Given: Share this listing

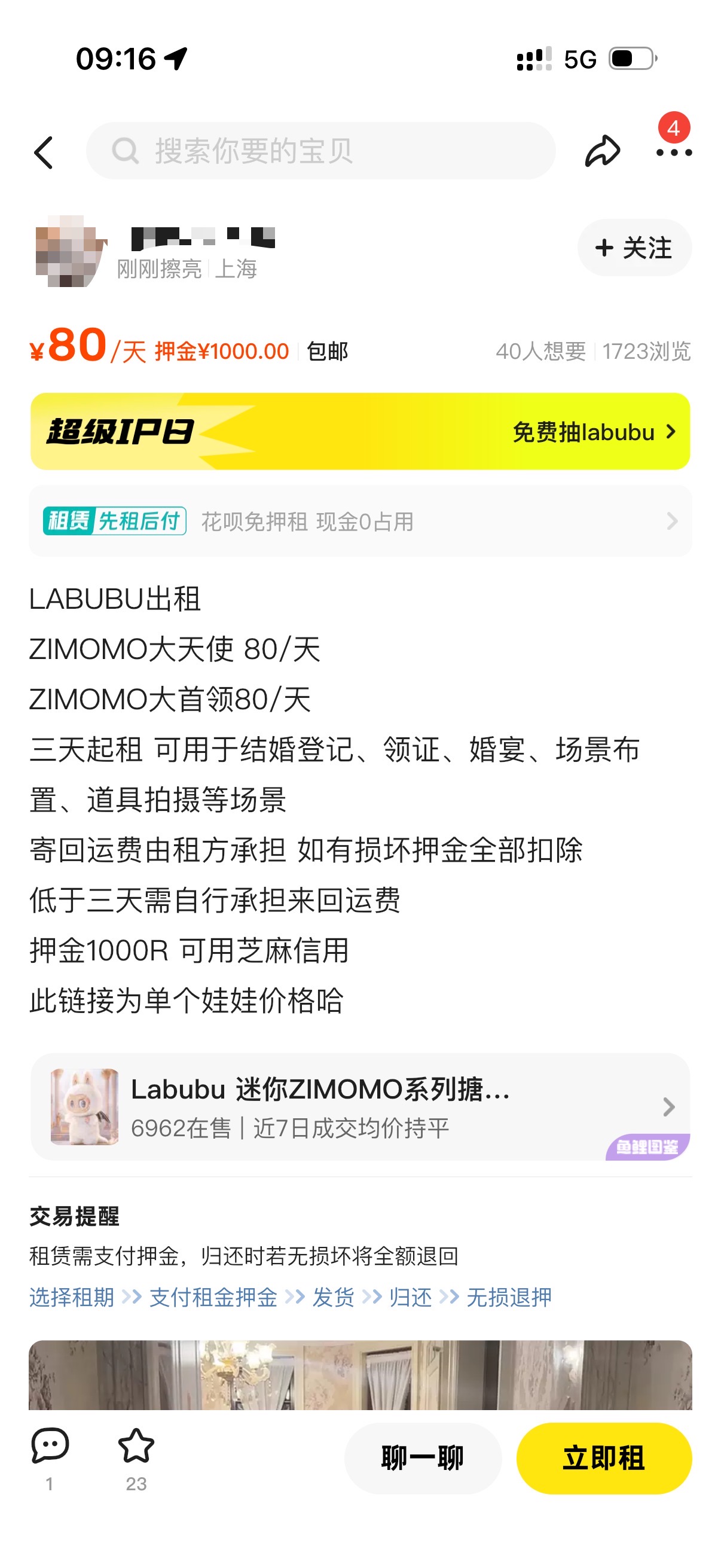Looking at the screenshot, I should [x=602, y=151].
